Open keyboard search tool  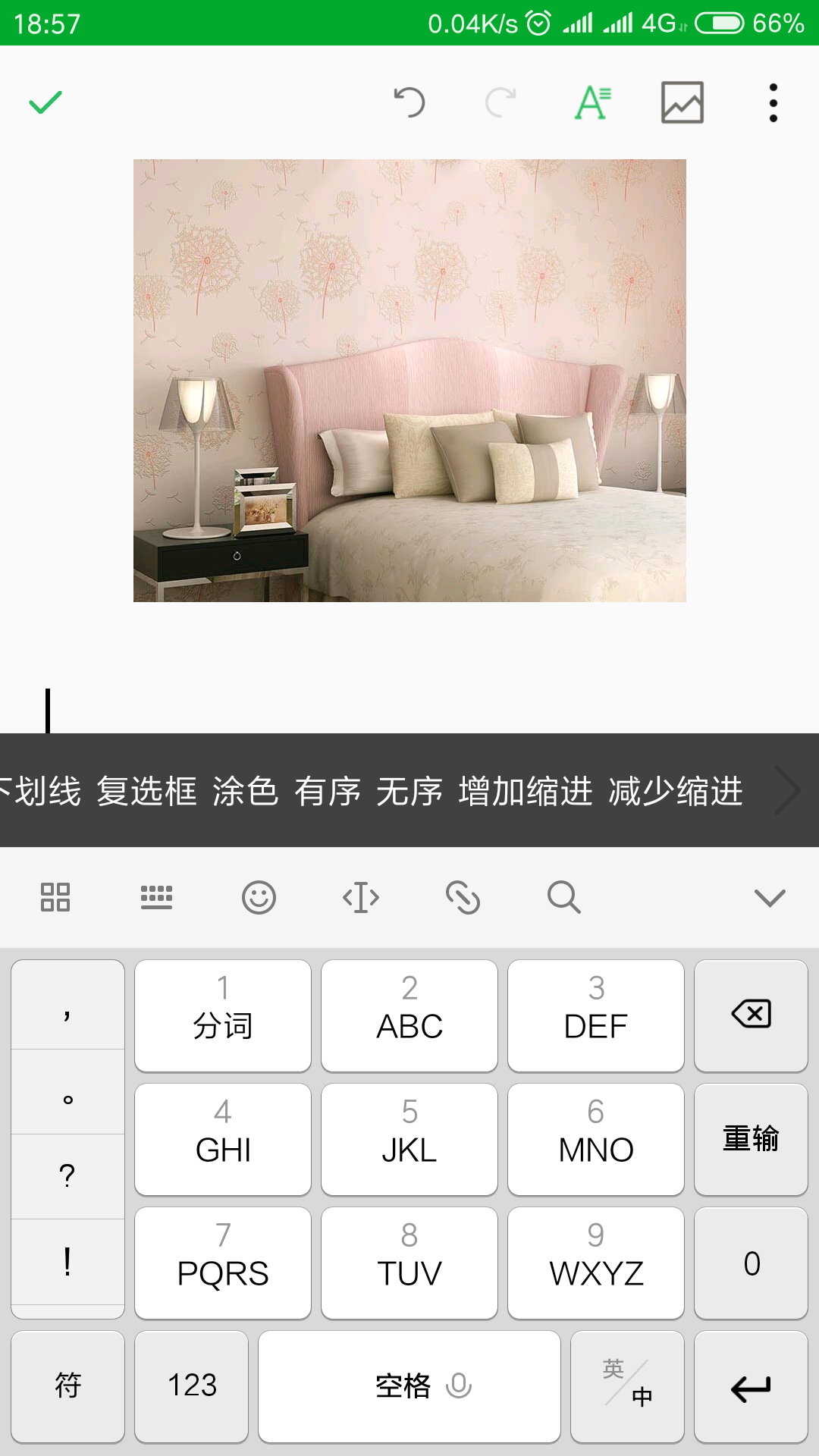(563, 898)
